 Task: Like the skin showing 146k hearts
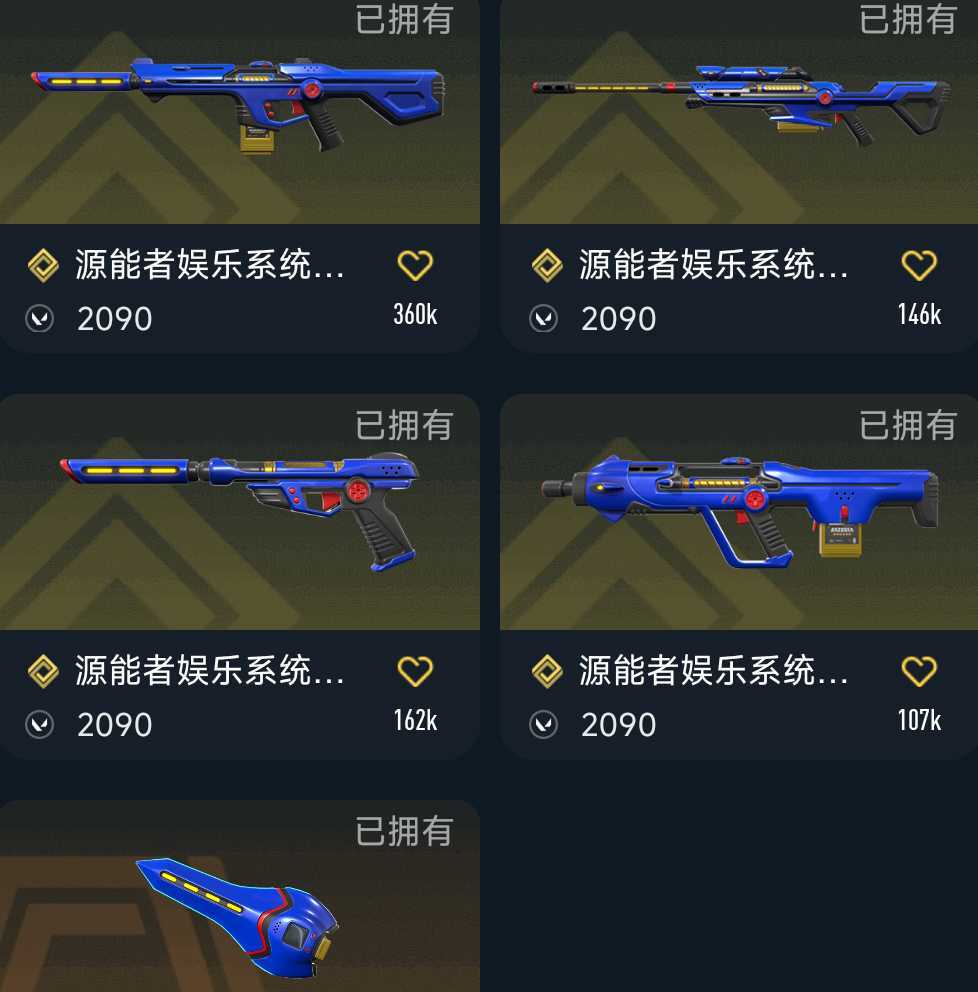[x=919, y=265]
